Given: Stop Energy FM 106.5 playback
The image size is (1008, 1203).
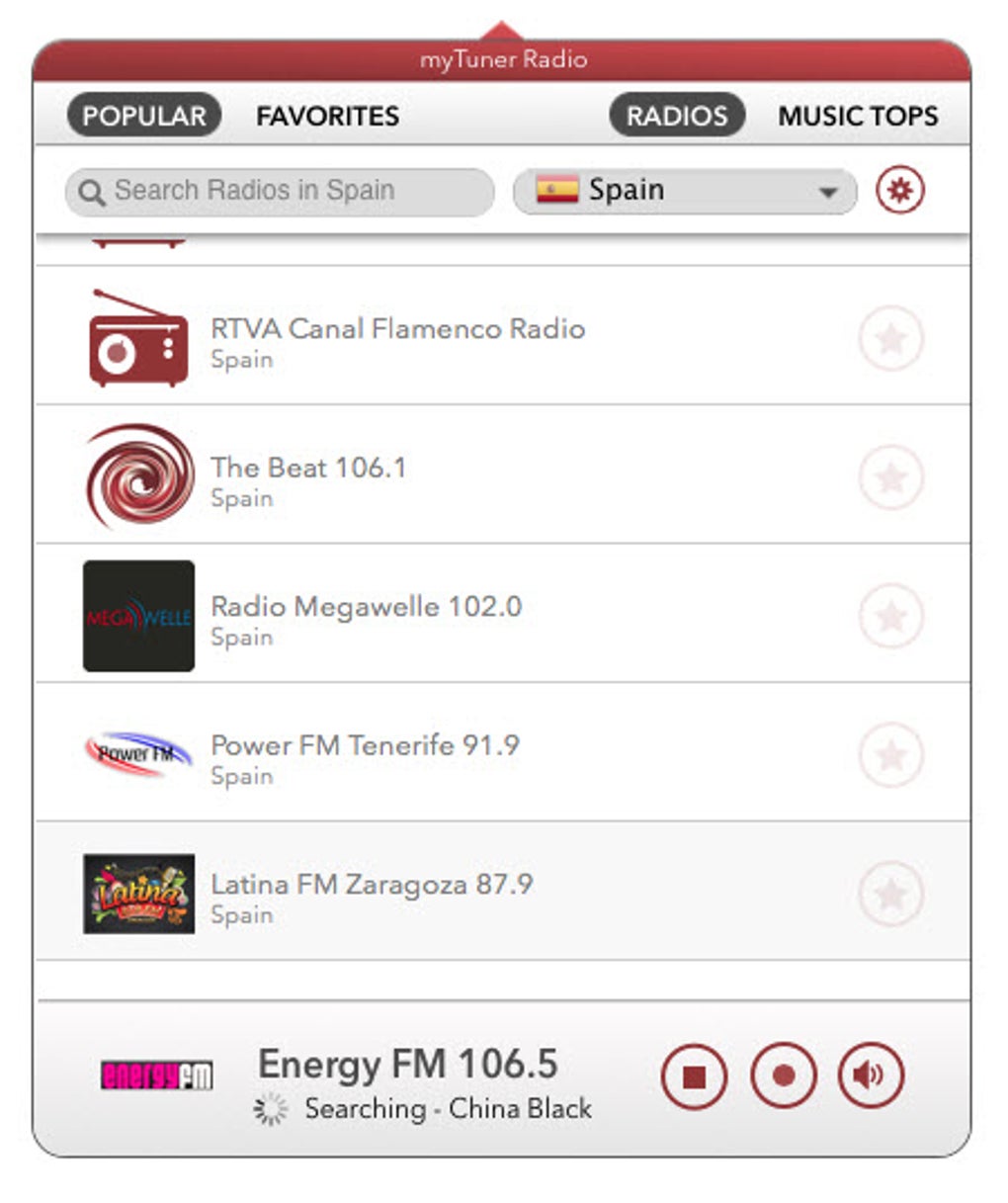Looking at the screenshot, I should pyautogui.click(x=694, y=1075).
